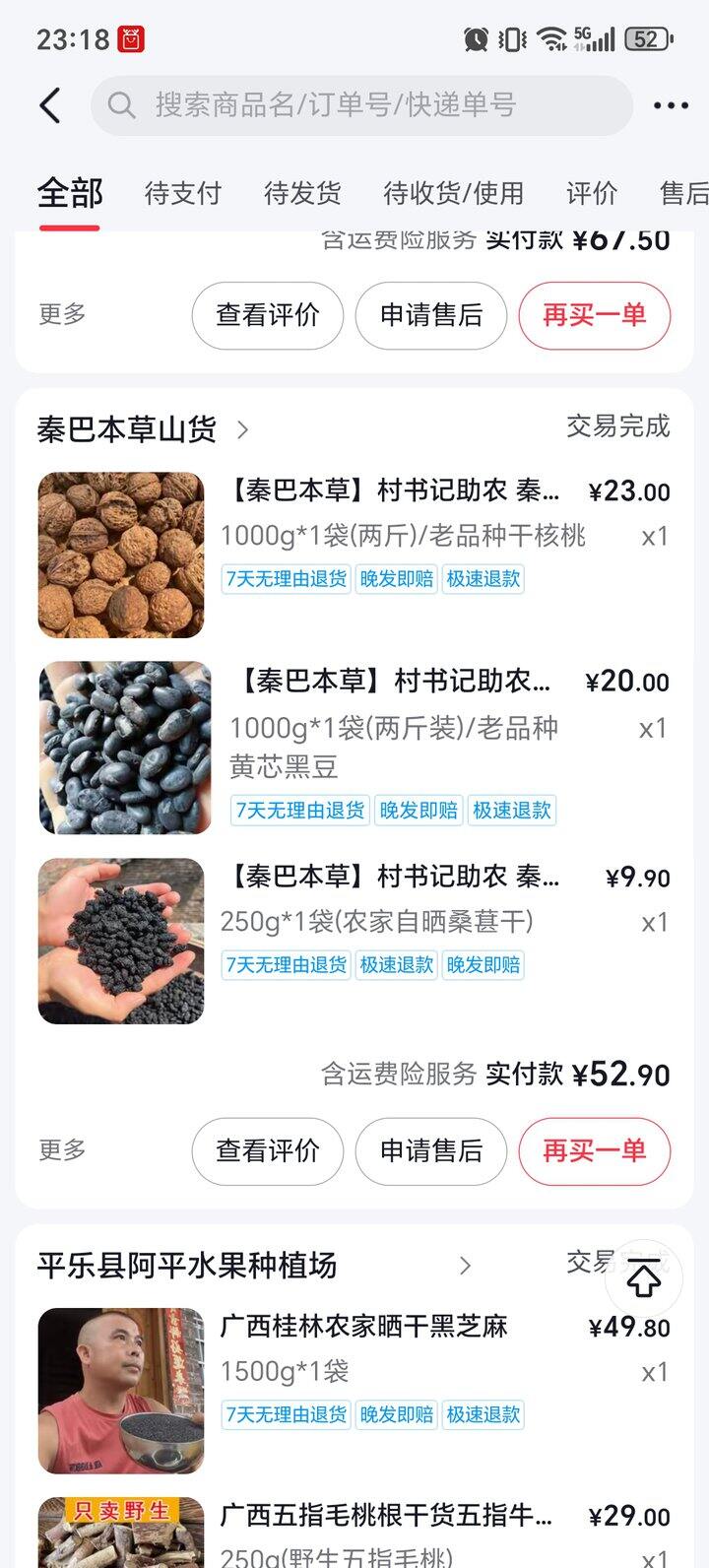Open the alarm clock status bar icon

click(476, 36)
